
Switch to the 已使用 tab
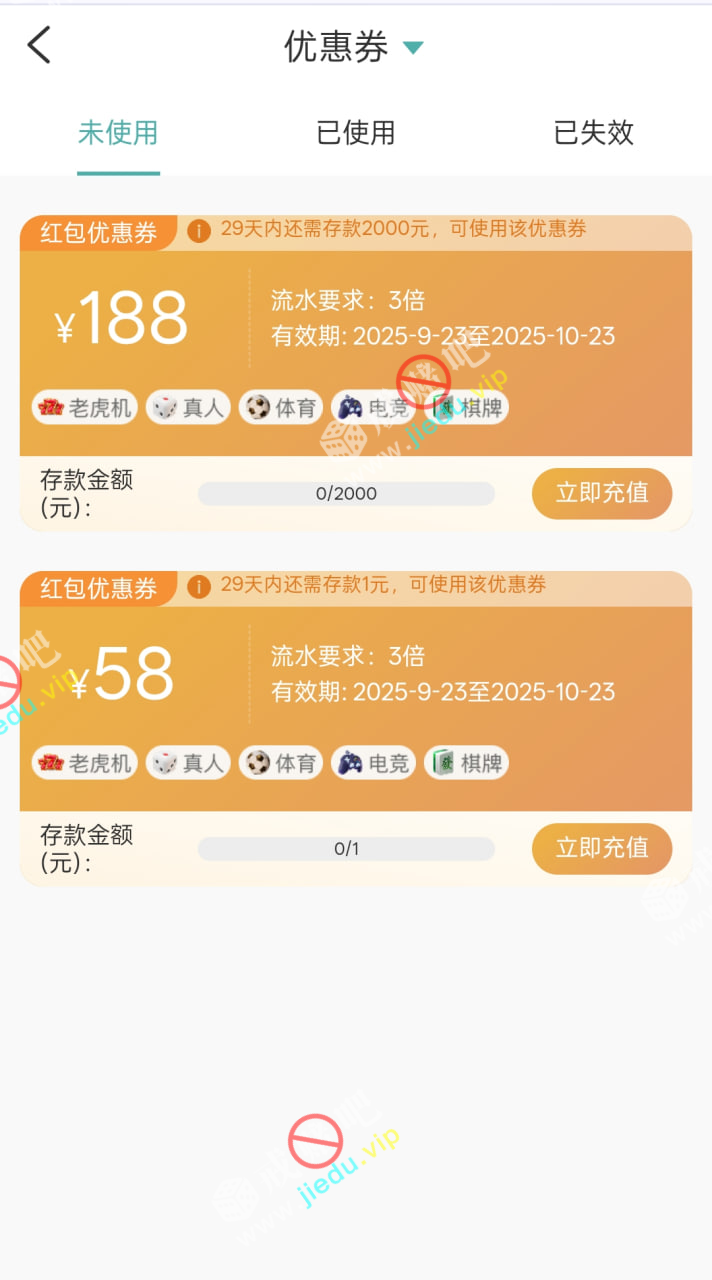point(355,133)
